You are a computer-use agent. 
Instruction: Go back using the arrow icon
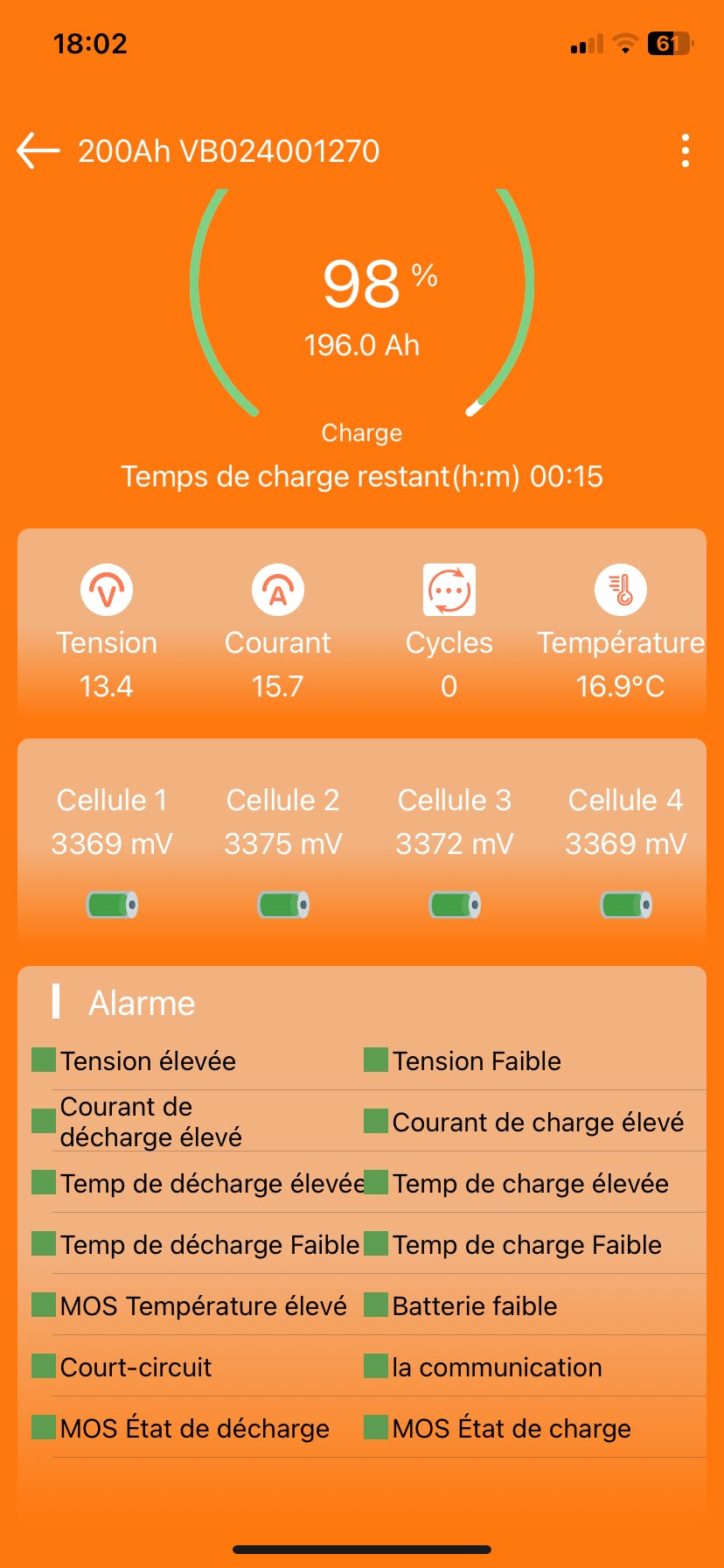pyautogui.click(x=38, y=150)
